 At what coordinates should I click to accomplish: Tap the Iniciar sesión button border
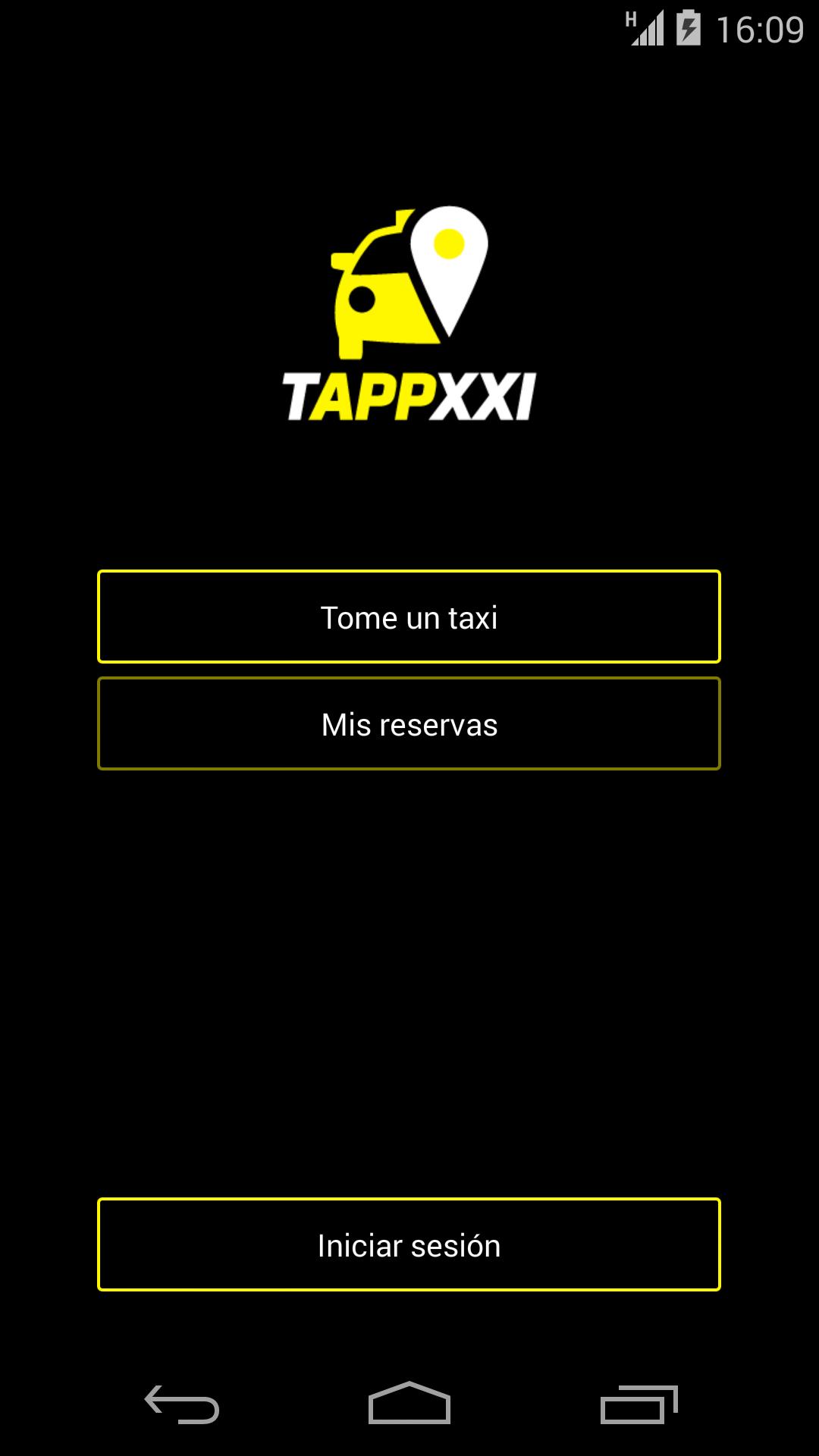coord(409,1203)
